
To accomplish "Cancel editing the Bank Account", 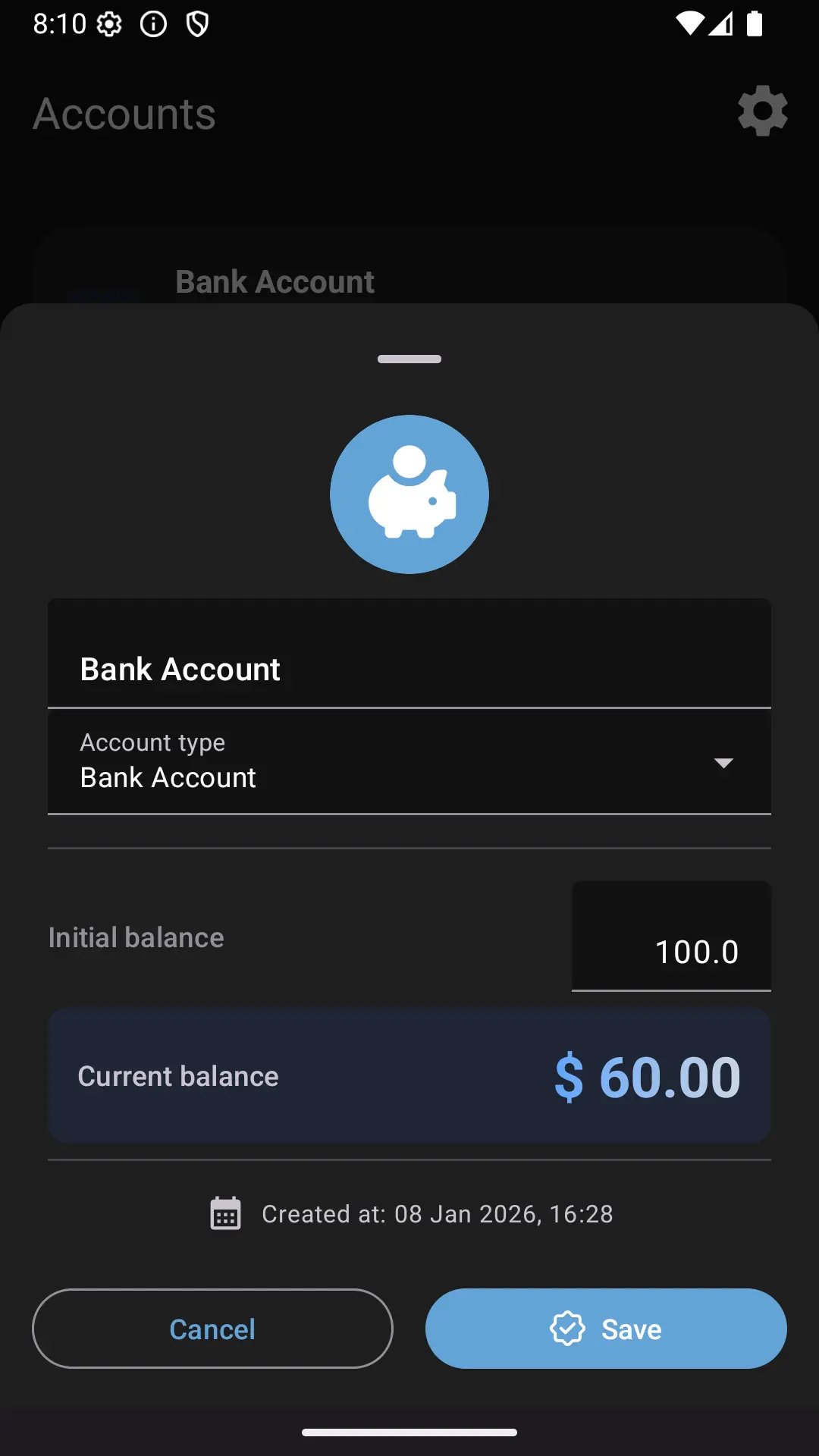I will pos(212,1329).
